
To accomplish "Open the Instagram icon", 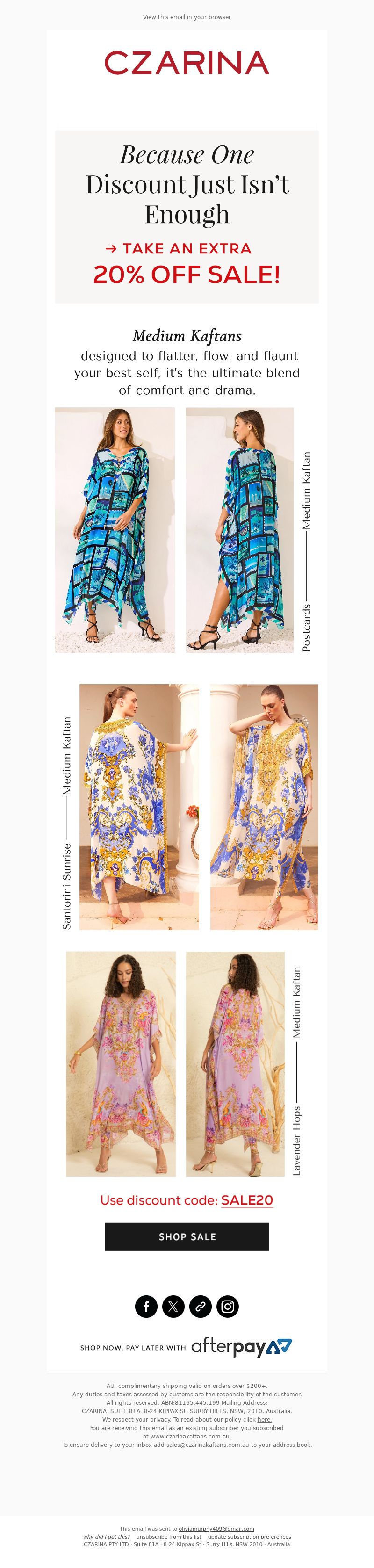I will pos(228,1306).
